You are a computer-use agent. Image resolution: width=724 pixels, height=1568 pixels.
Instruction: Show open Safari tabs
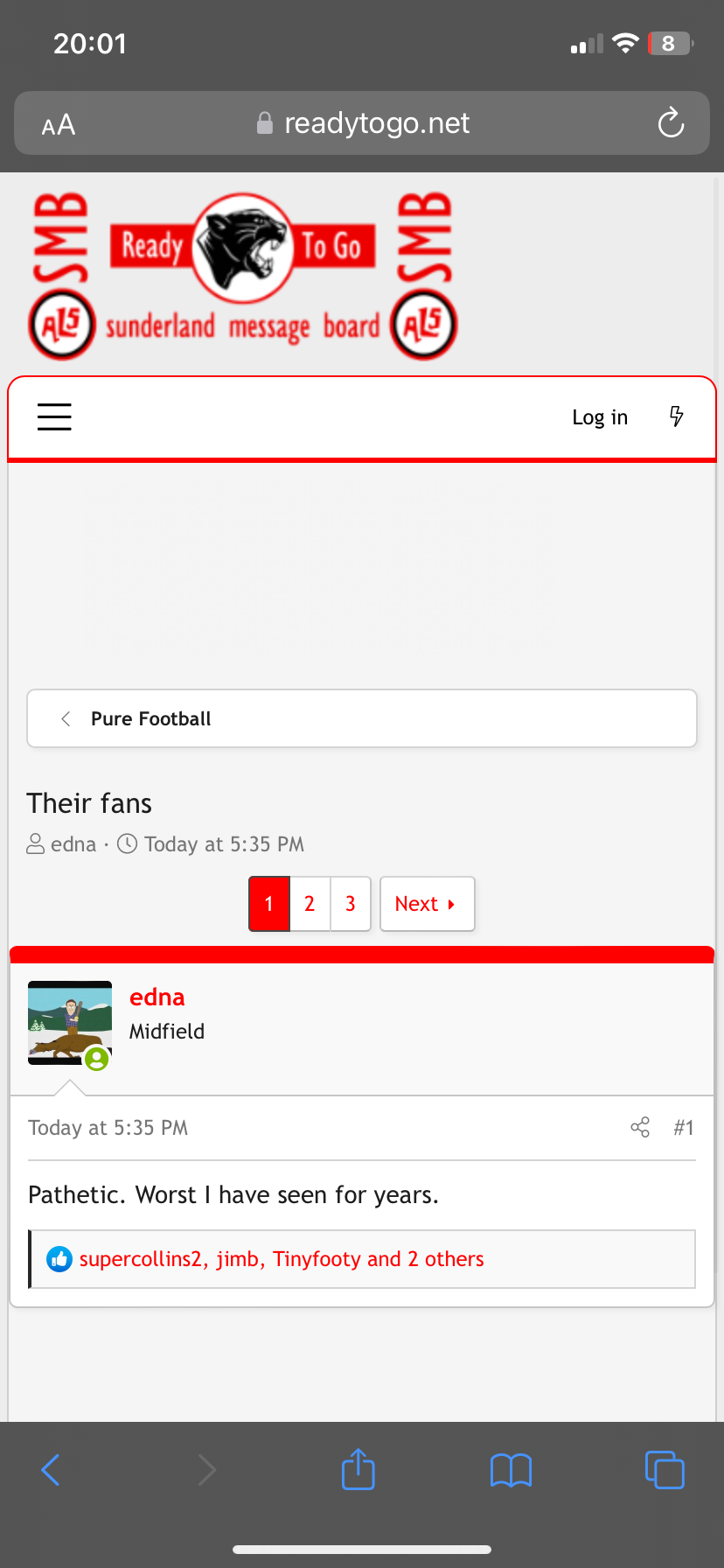click(665, 1469)
